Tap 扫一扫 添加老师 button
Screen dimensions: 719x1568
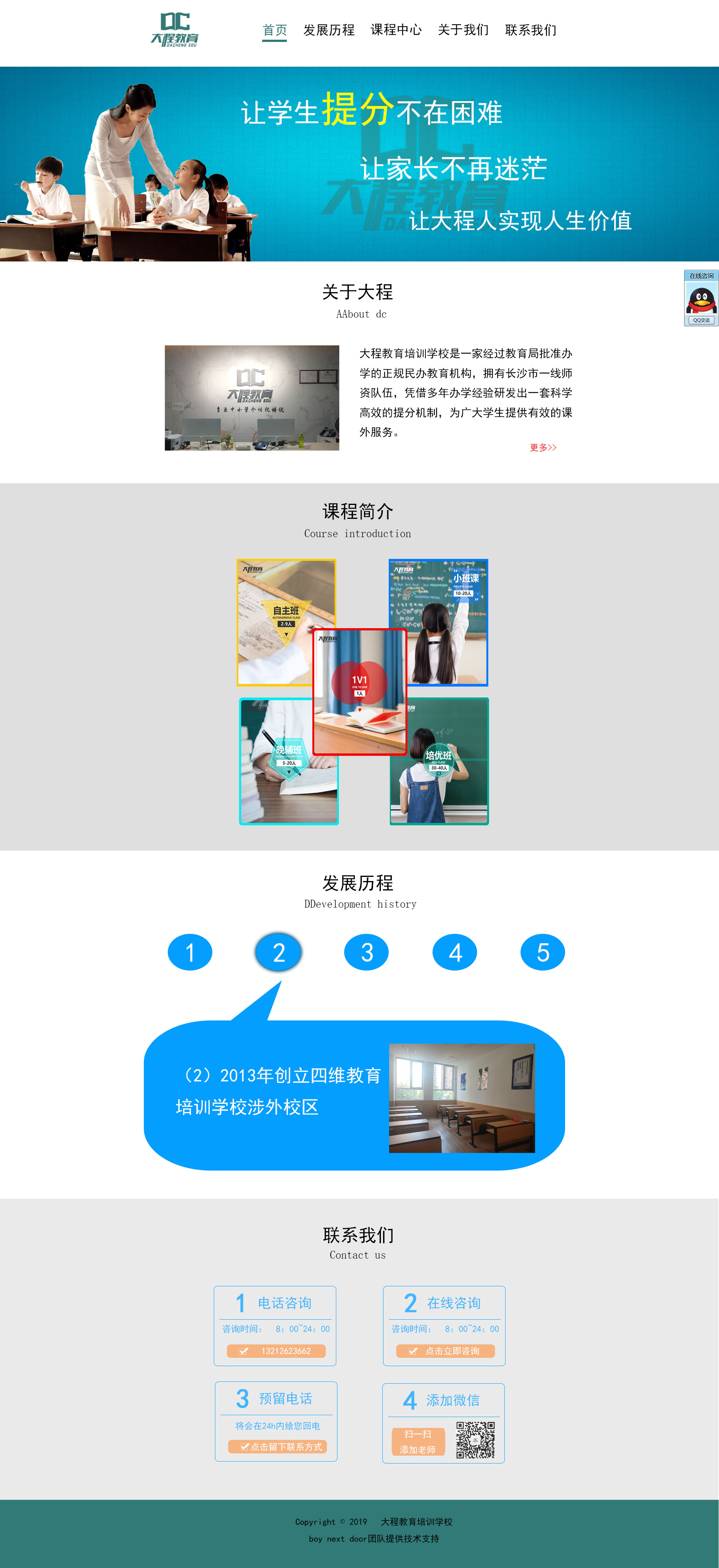(418, 1441)
